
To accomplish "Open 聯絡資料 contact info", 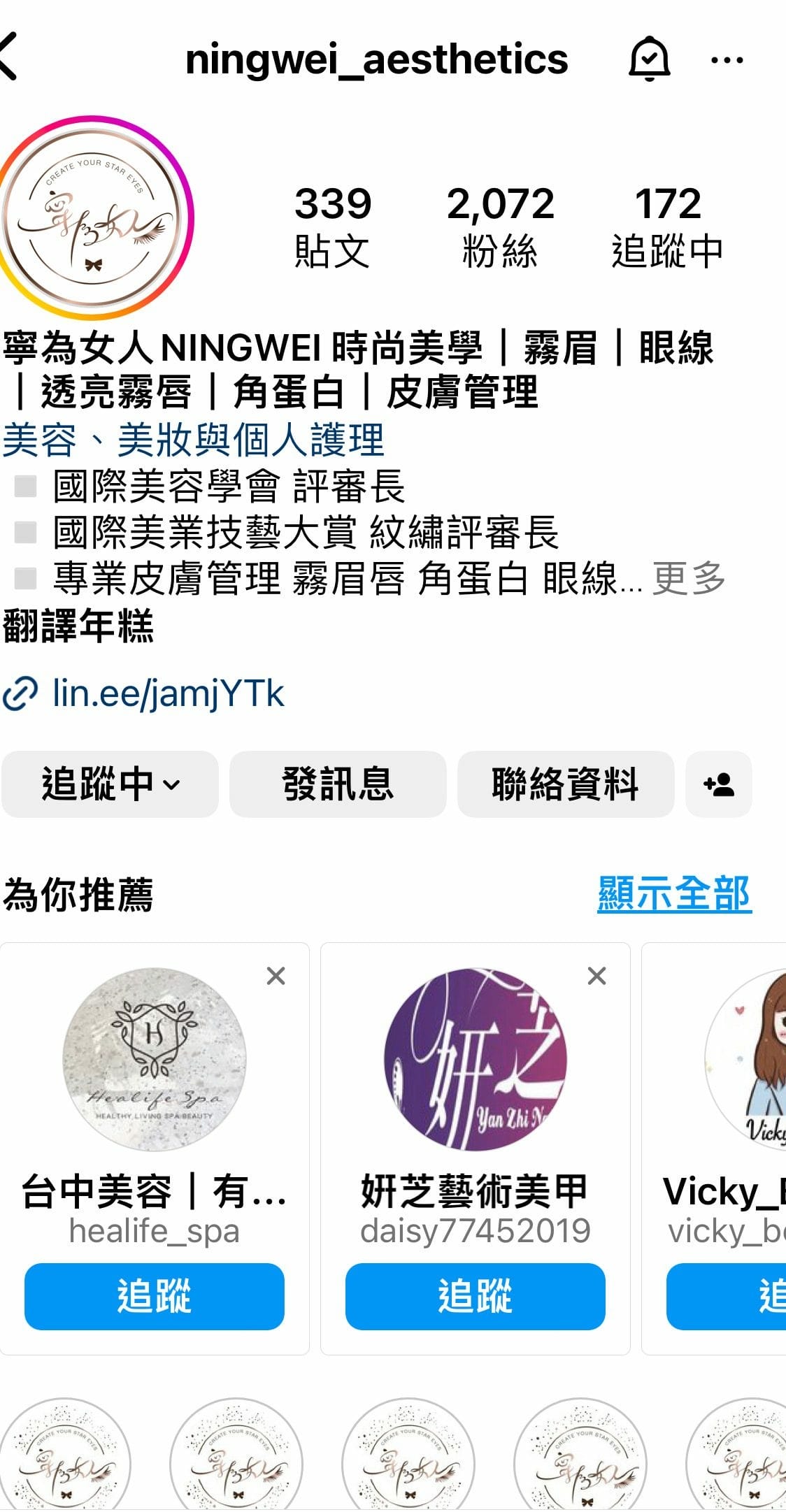I will click(x=565, y=784).
